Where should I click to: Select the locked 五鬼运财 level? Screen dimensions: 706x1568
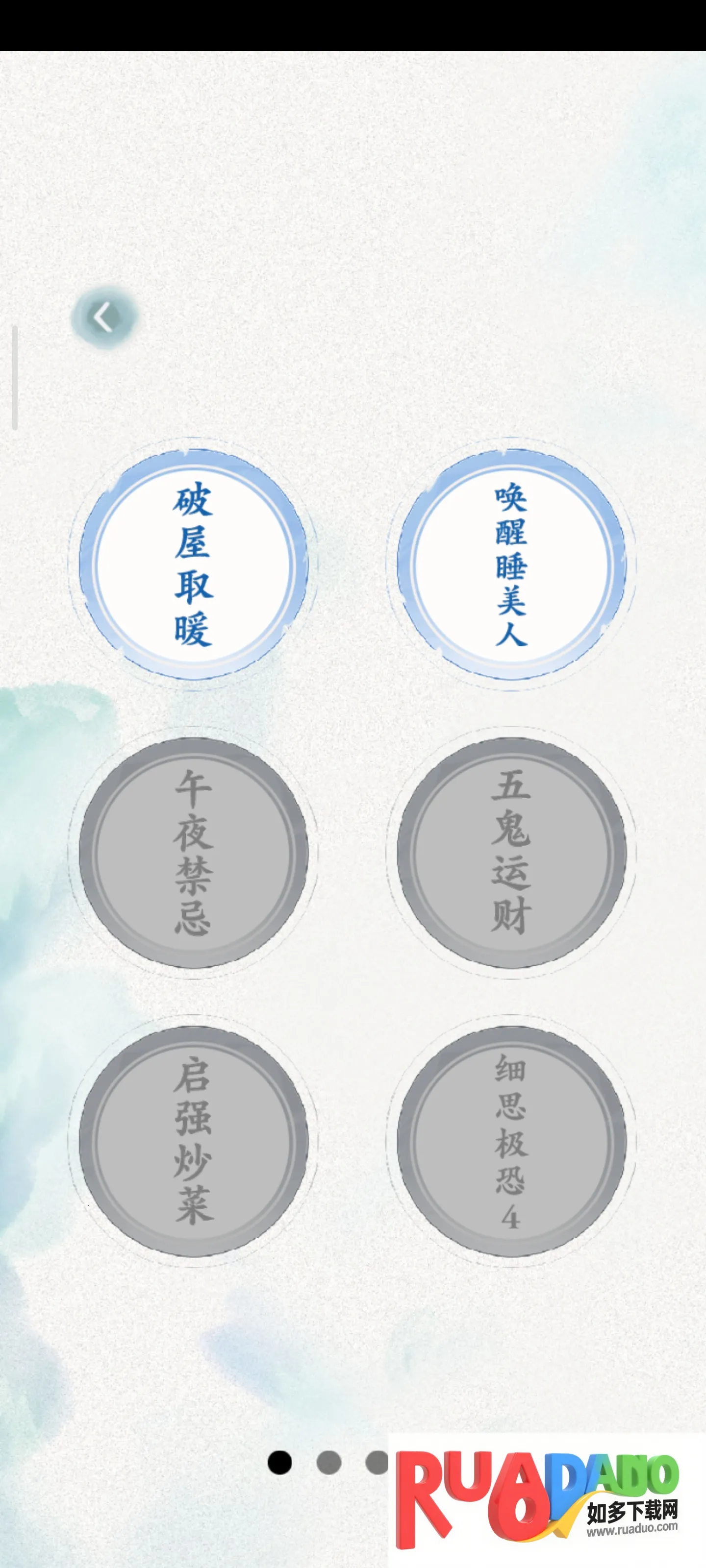pos(511,852)
